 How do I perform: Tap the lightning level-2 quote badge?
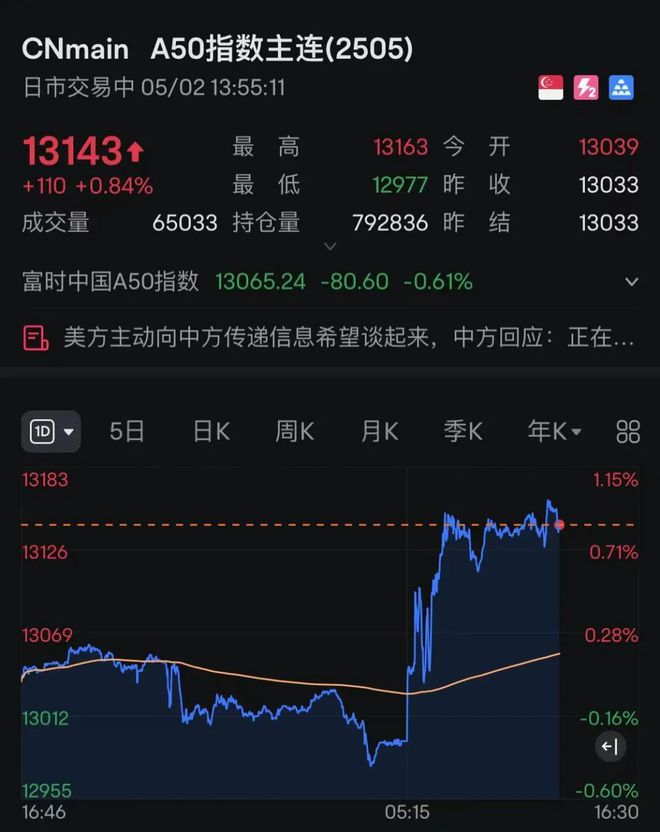[x=586, y=88]
